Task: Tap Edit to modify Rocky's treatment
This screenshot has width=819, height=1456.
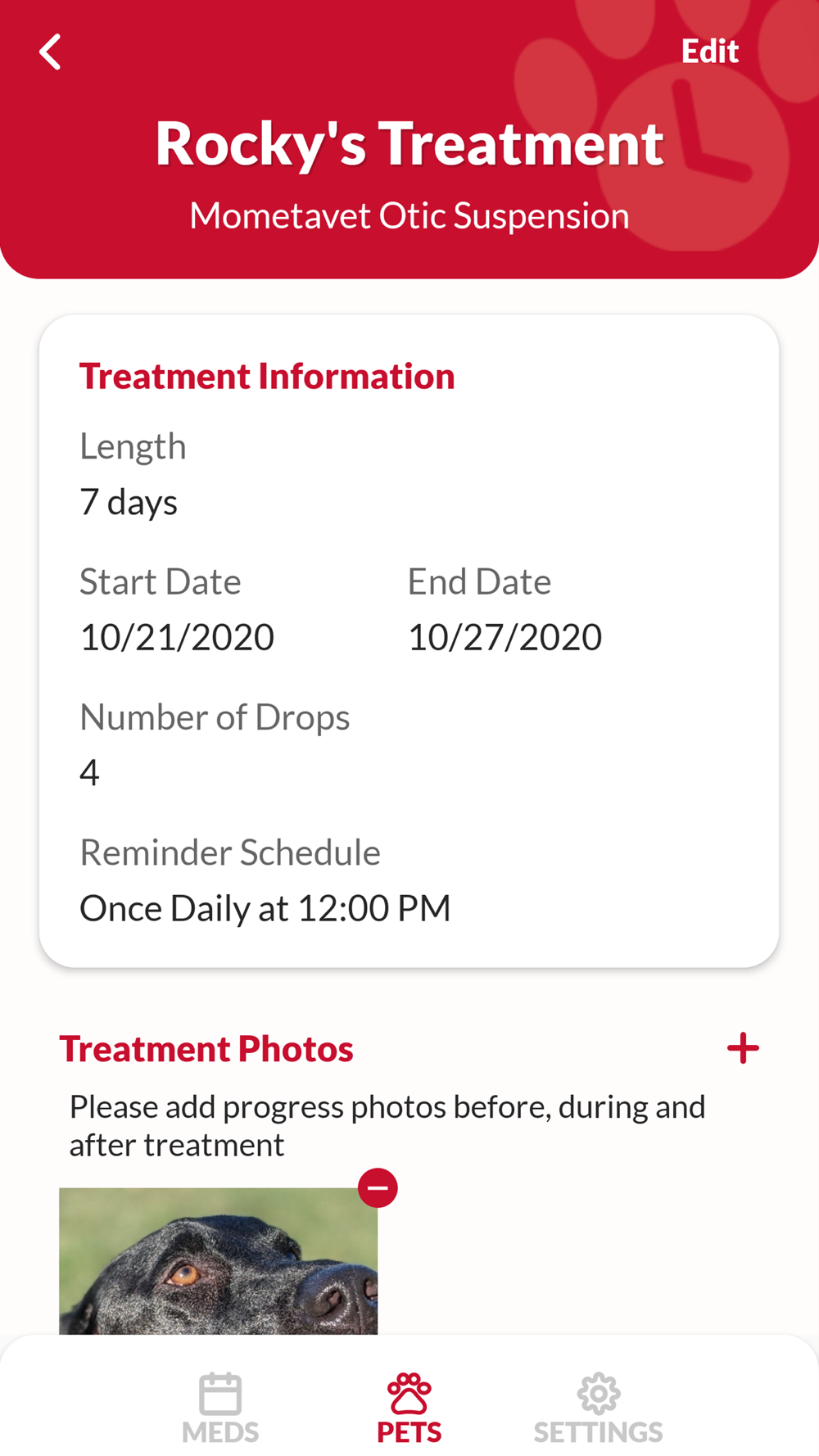Action: pyautogui.click(x=710, y=52)
